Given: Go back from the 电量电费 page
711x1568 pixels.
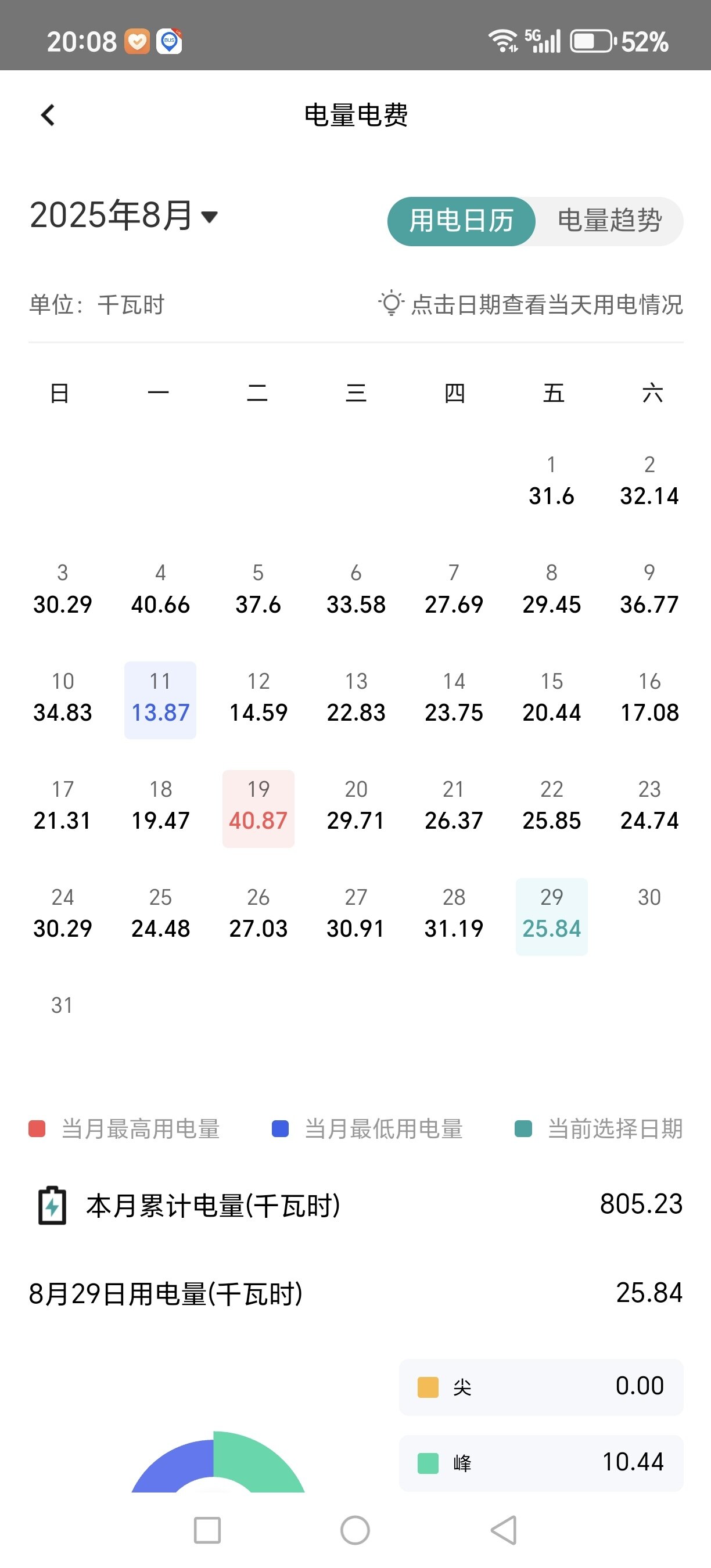Looking at the screenshot, I should point(48,115).
